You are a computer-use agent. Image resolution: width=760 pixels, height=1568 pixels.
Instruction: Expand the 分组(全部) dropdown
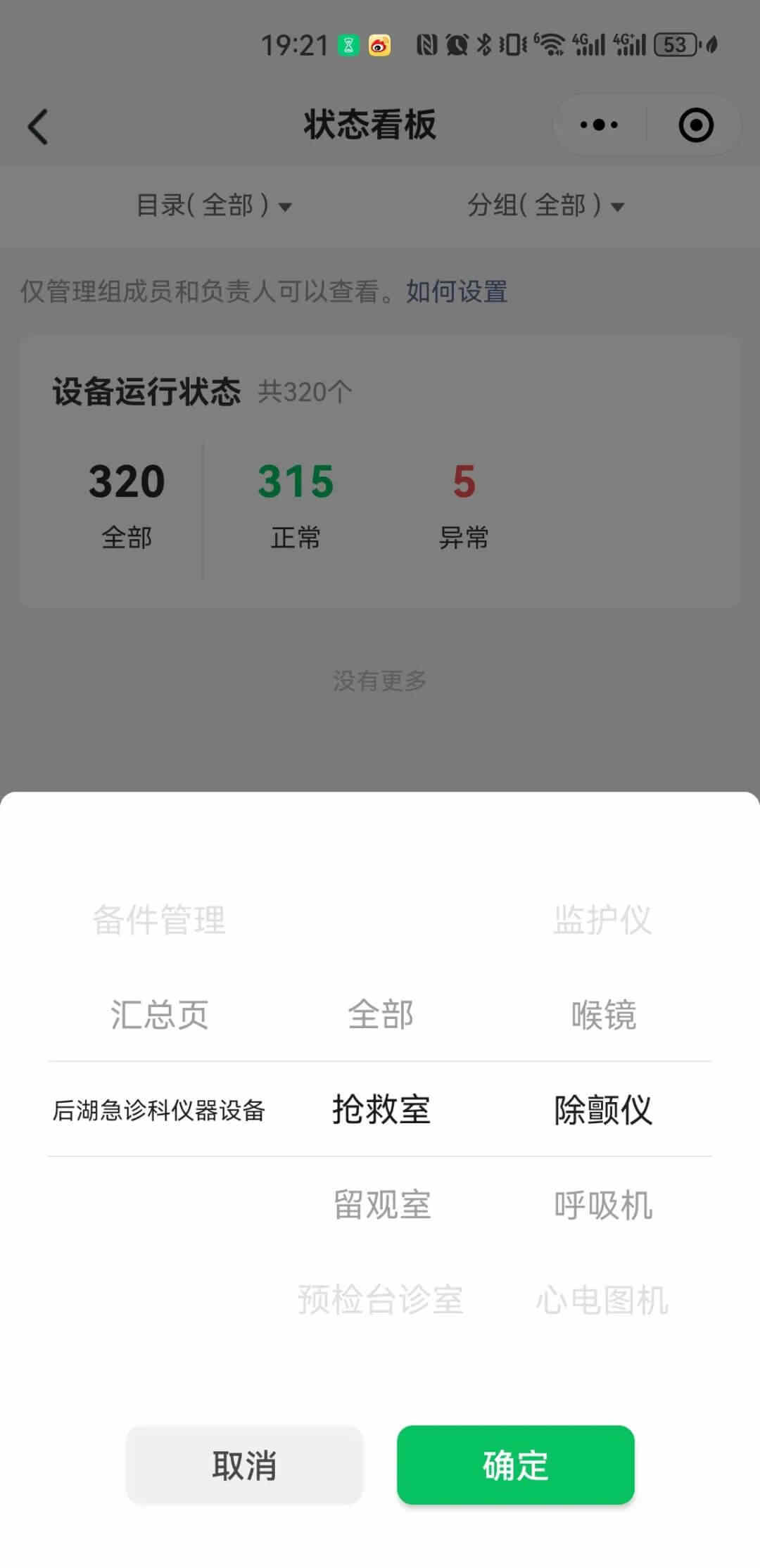coord(545,206)
